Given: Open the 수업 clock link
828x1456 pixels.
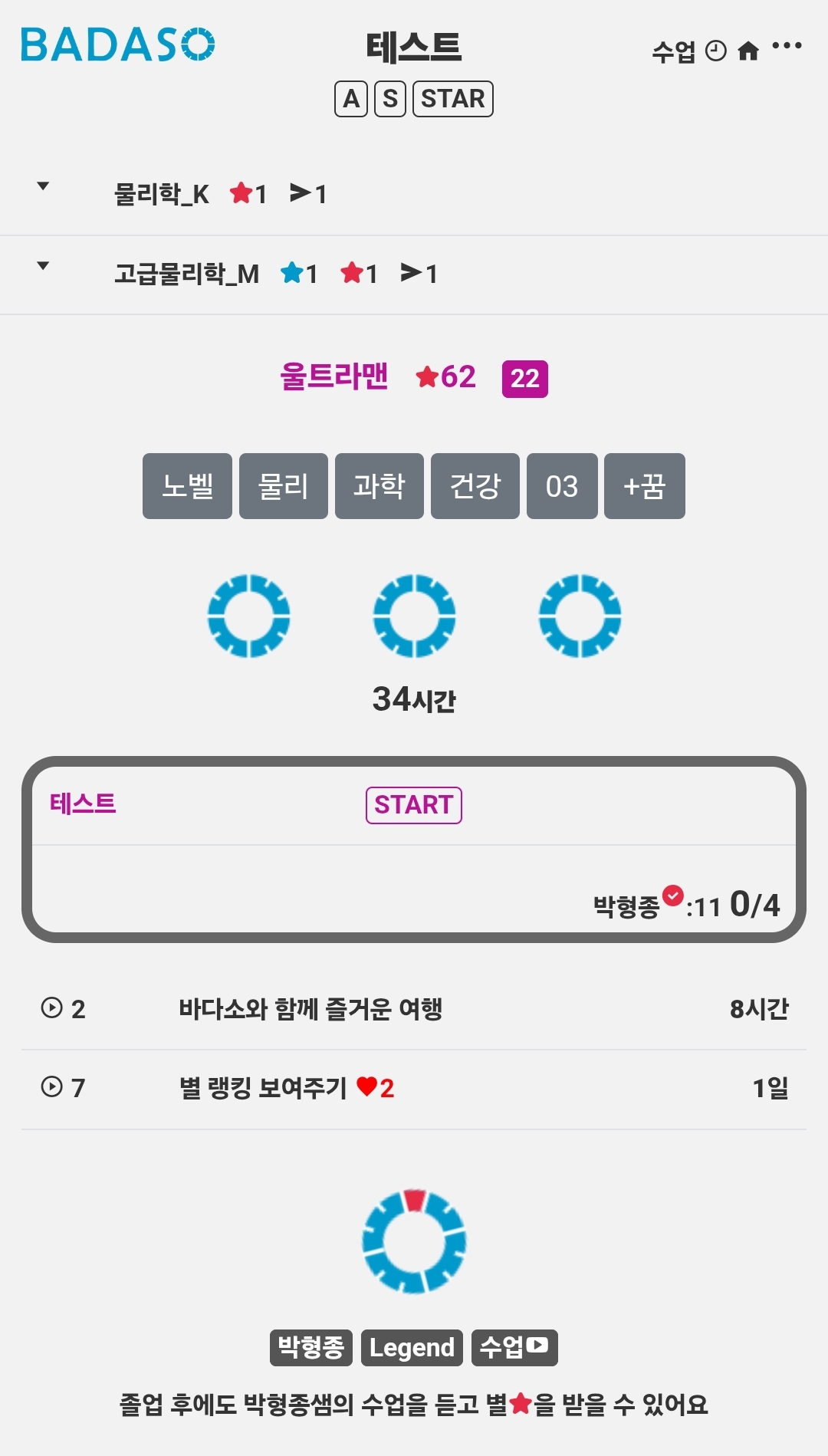Looking at the screenshot, I should (x=688, y=51).
